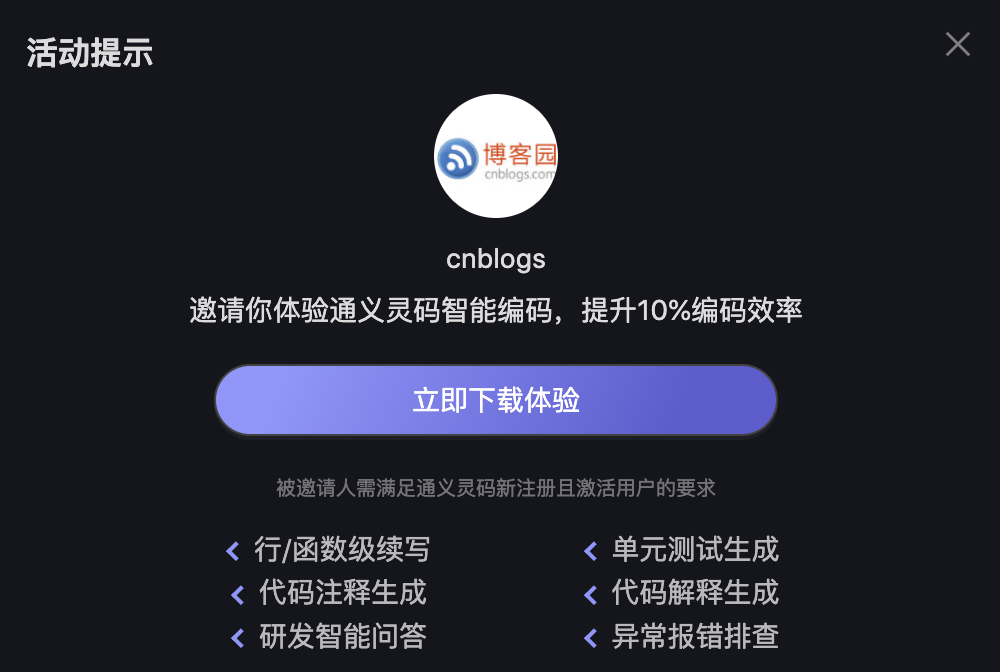The width and height of the screenshot is (1000, 672).
Task: Dismiss the 活动提示 dialog
Action: 957,44
